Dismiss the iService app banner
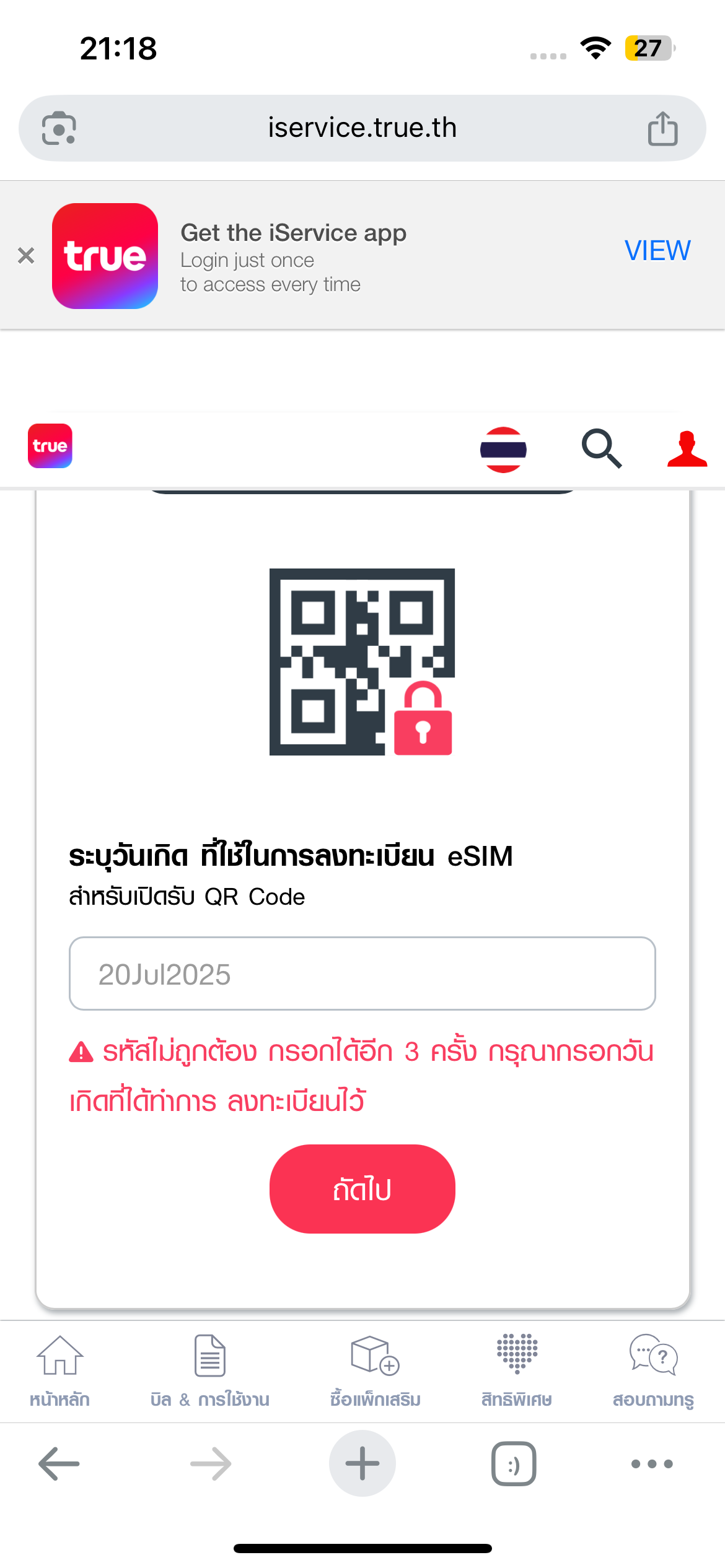725x1568 pixels. click(x=26, y=255)
